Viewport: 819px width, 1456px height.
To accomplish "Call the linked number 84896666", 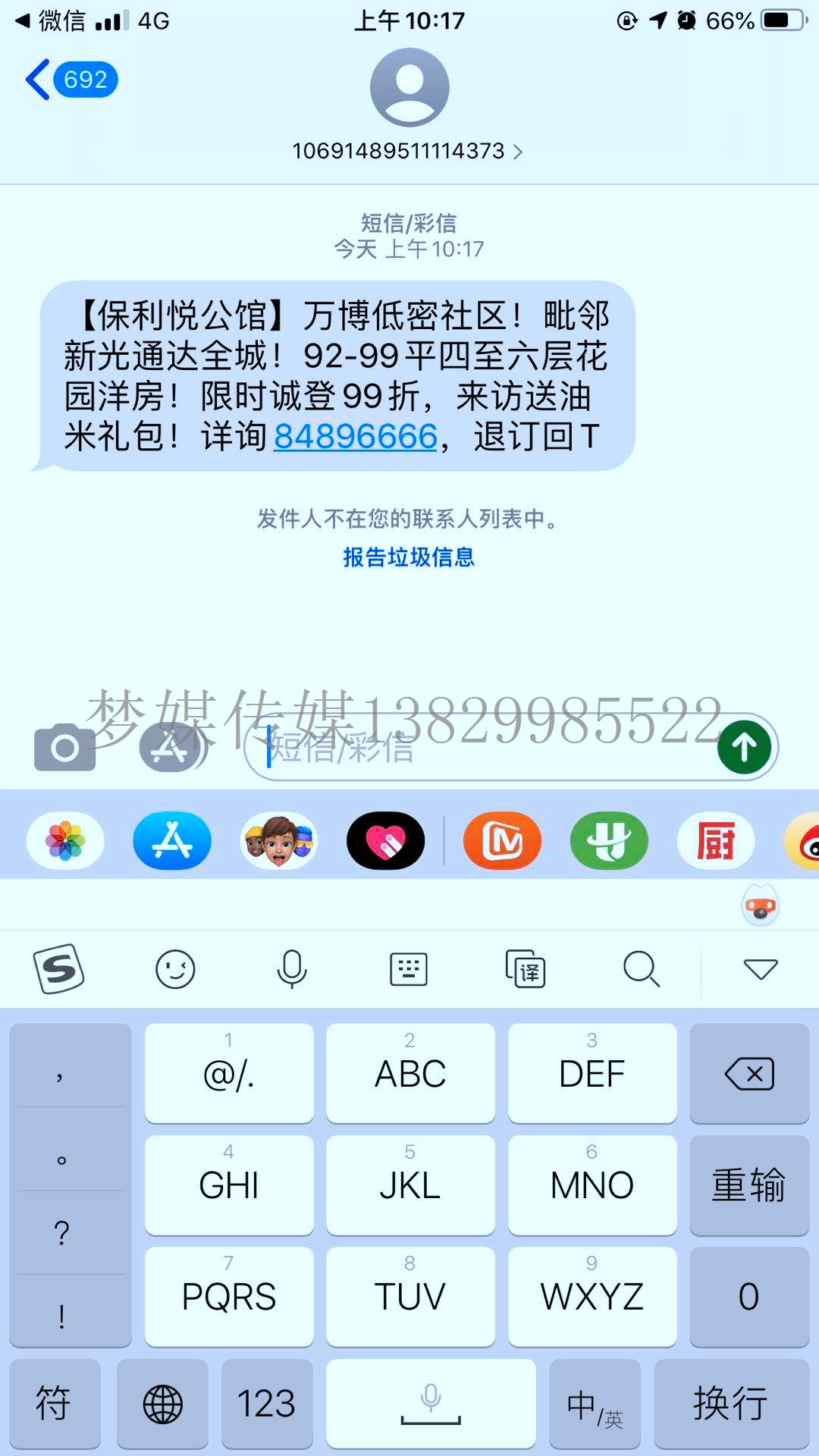I will 355,436.
